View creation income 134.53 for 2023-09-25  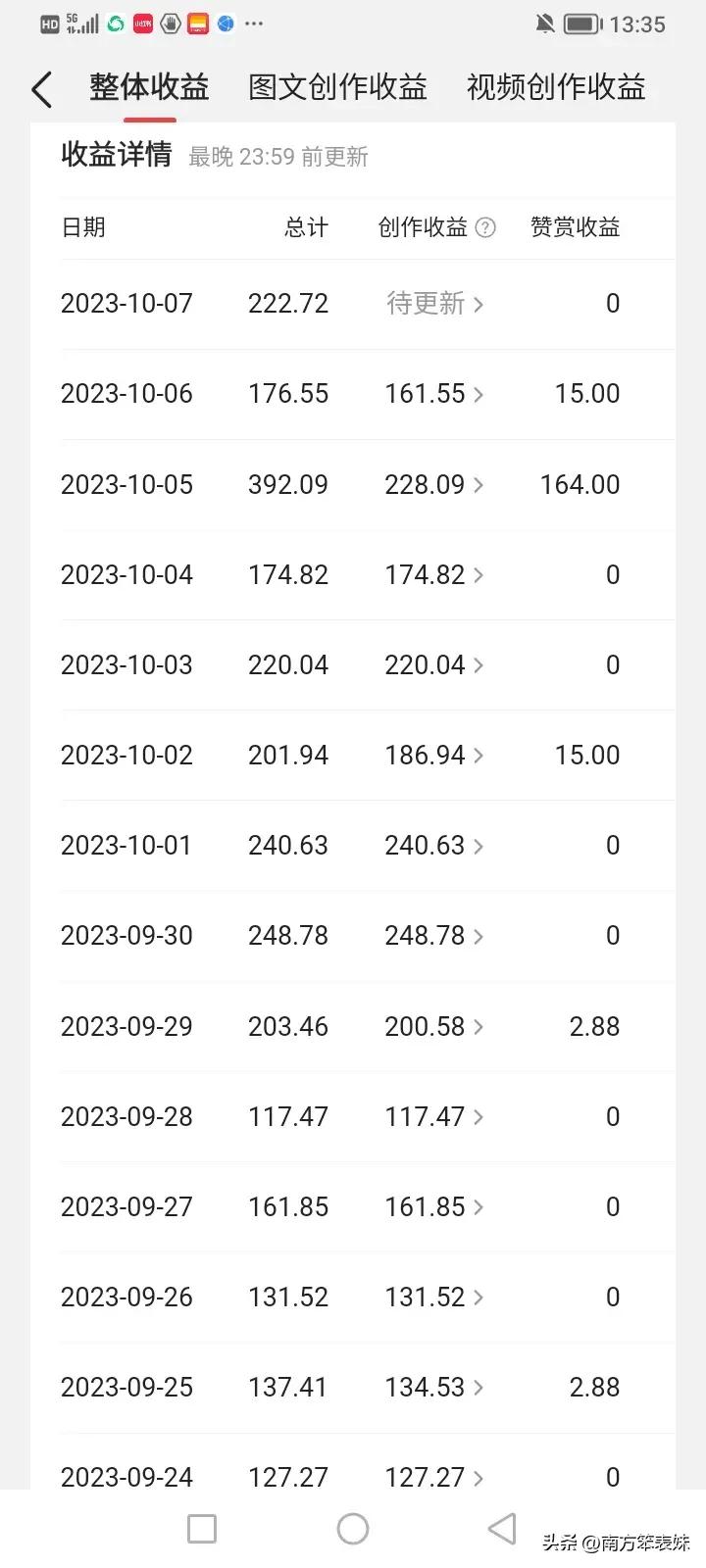(x=434, y=1388)
